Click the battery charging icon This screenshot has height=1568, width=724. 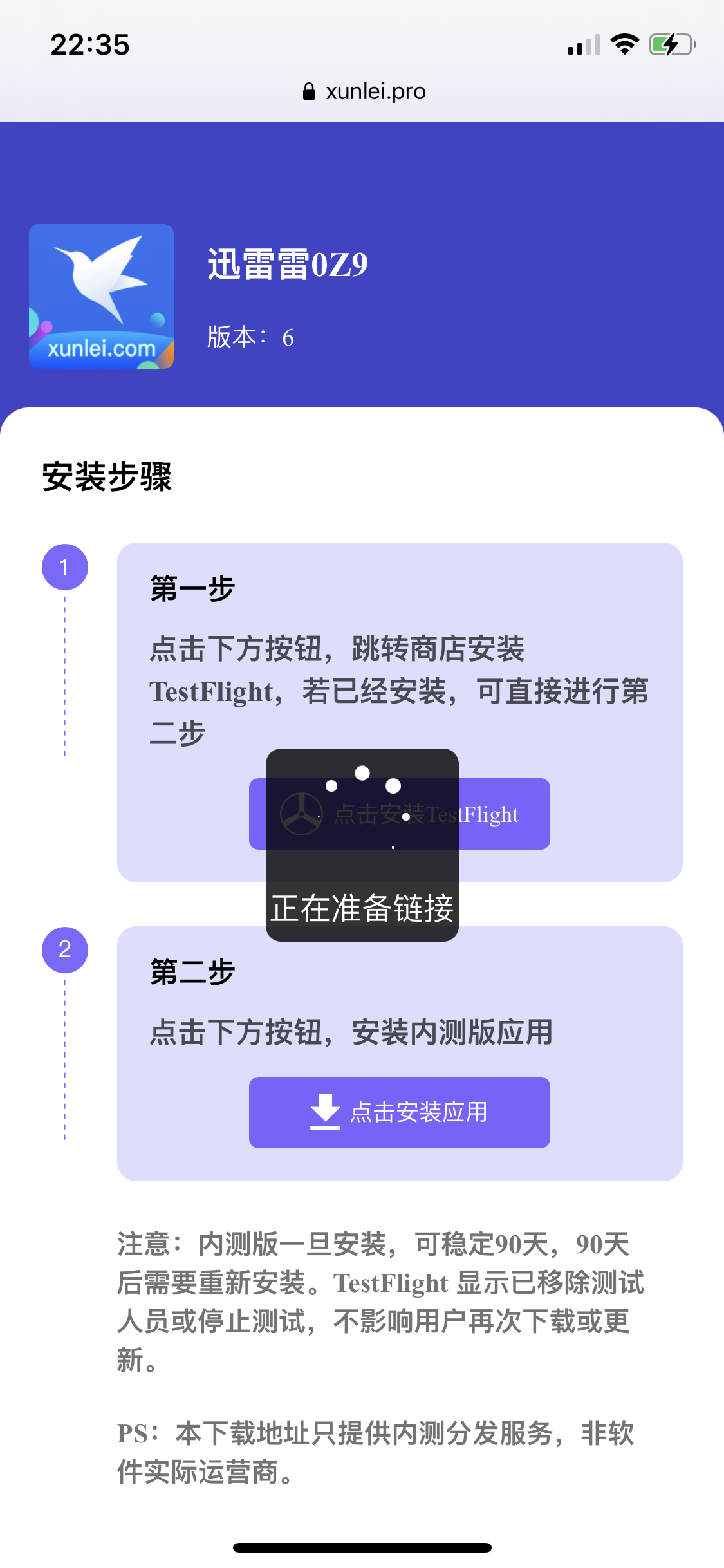(669, 44)
